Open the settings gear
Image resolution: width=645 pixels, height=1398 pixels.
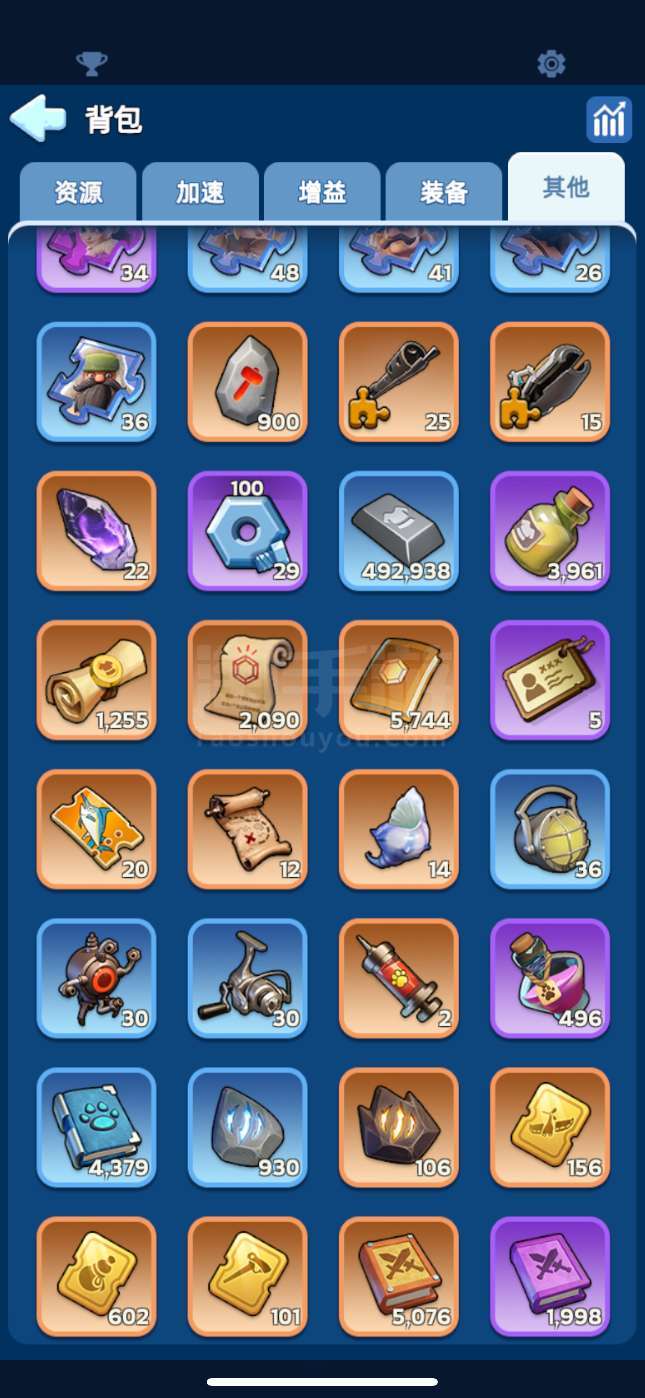coord(551,64)
